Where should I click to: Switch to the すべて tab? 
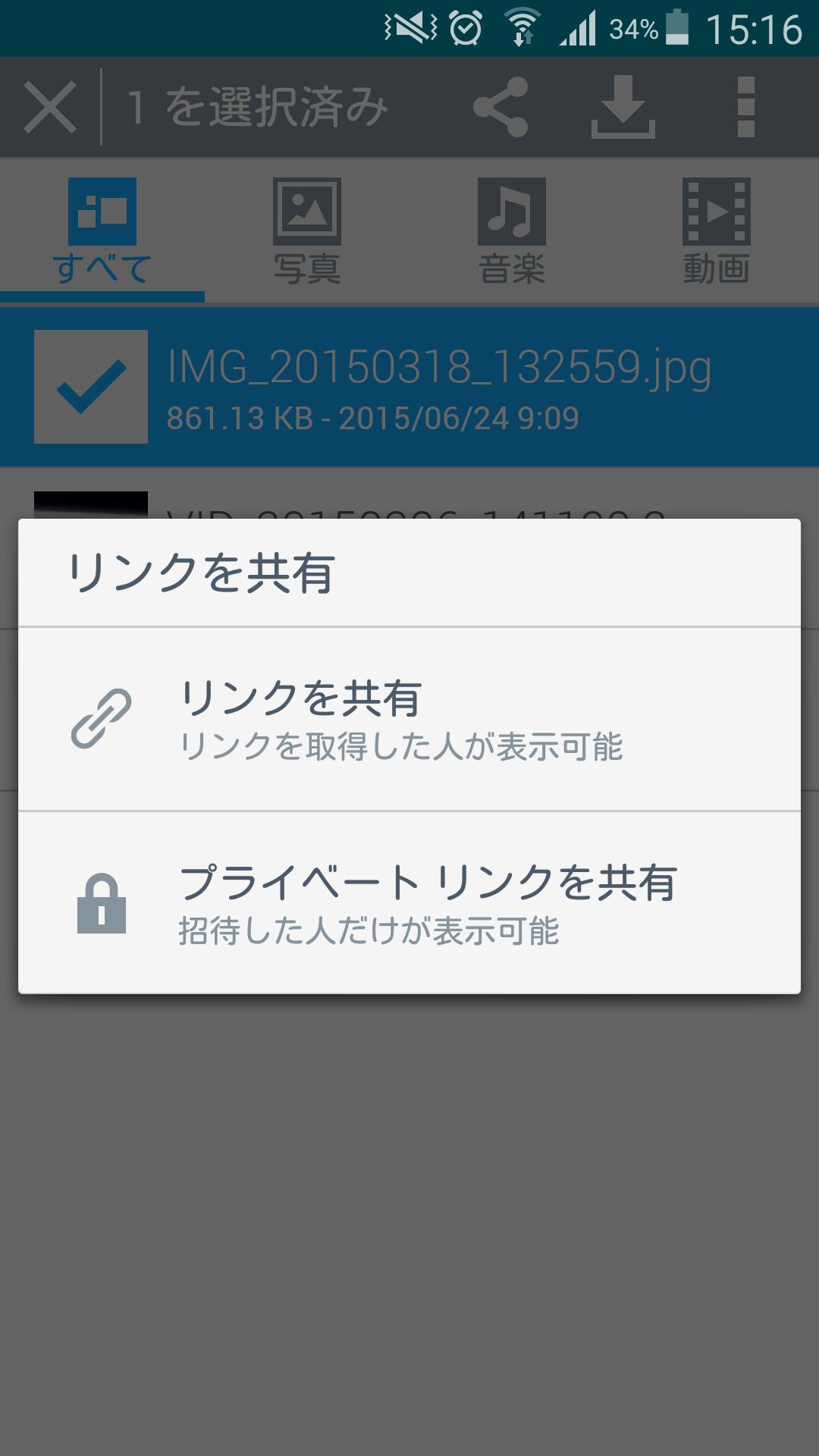(102, 231)
